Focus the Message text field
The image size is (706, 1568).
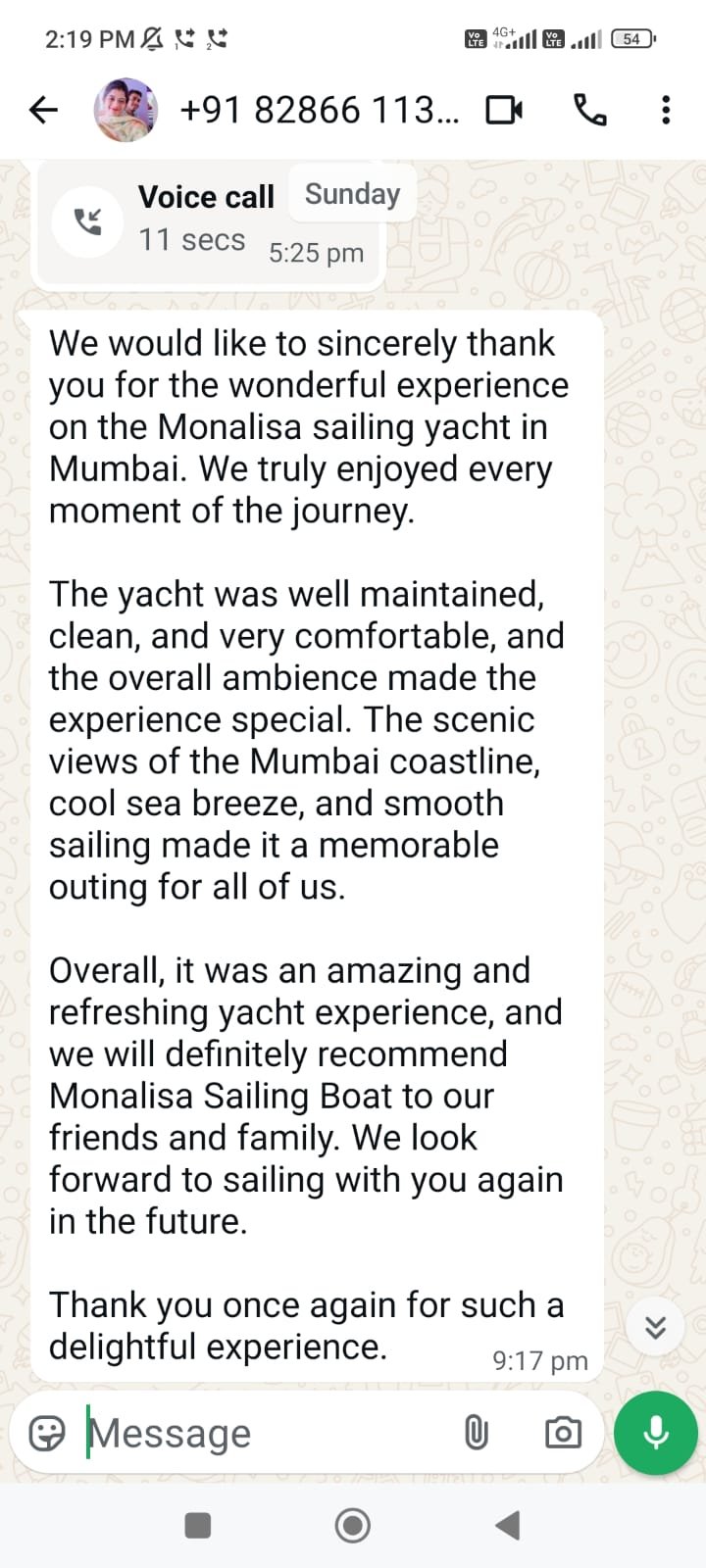tap(265, 1433)
